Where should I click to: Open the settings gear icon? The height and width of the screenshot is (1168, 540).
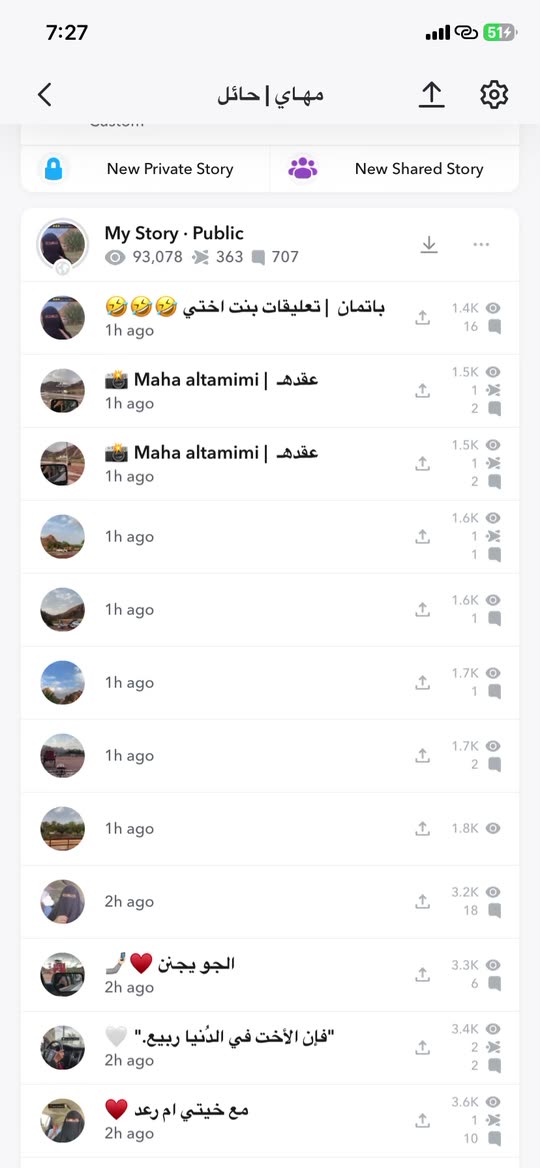(x=494, y=95)
